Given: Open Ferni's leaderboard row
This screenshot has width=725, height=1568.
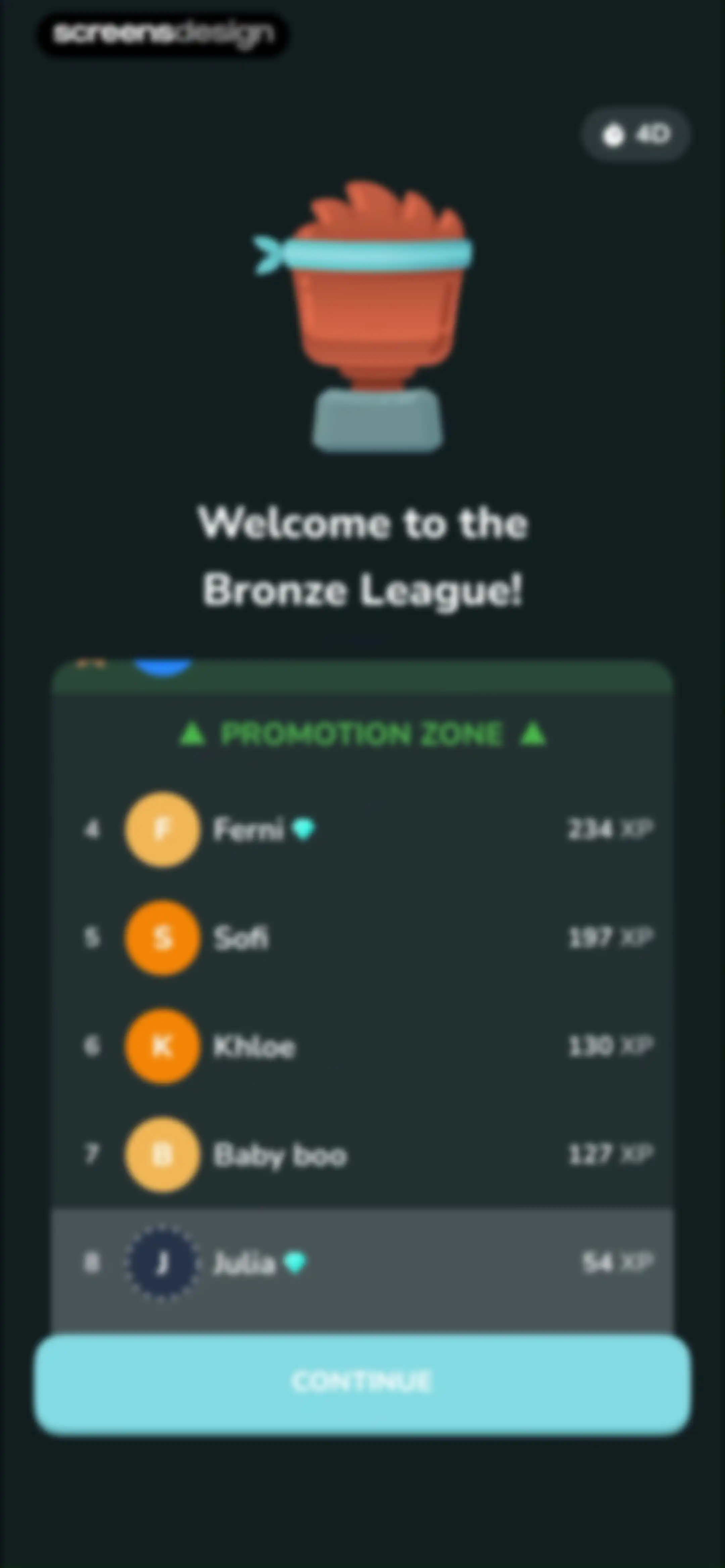Looking at the screenshot, I should pos(363,829).
